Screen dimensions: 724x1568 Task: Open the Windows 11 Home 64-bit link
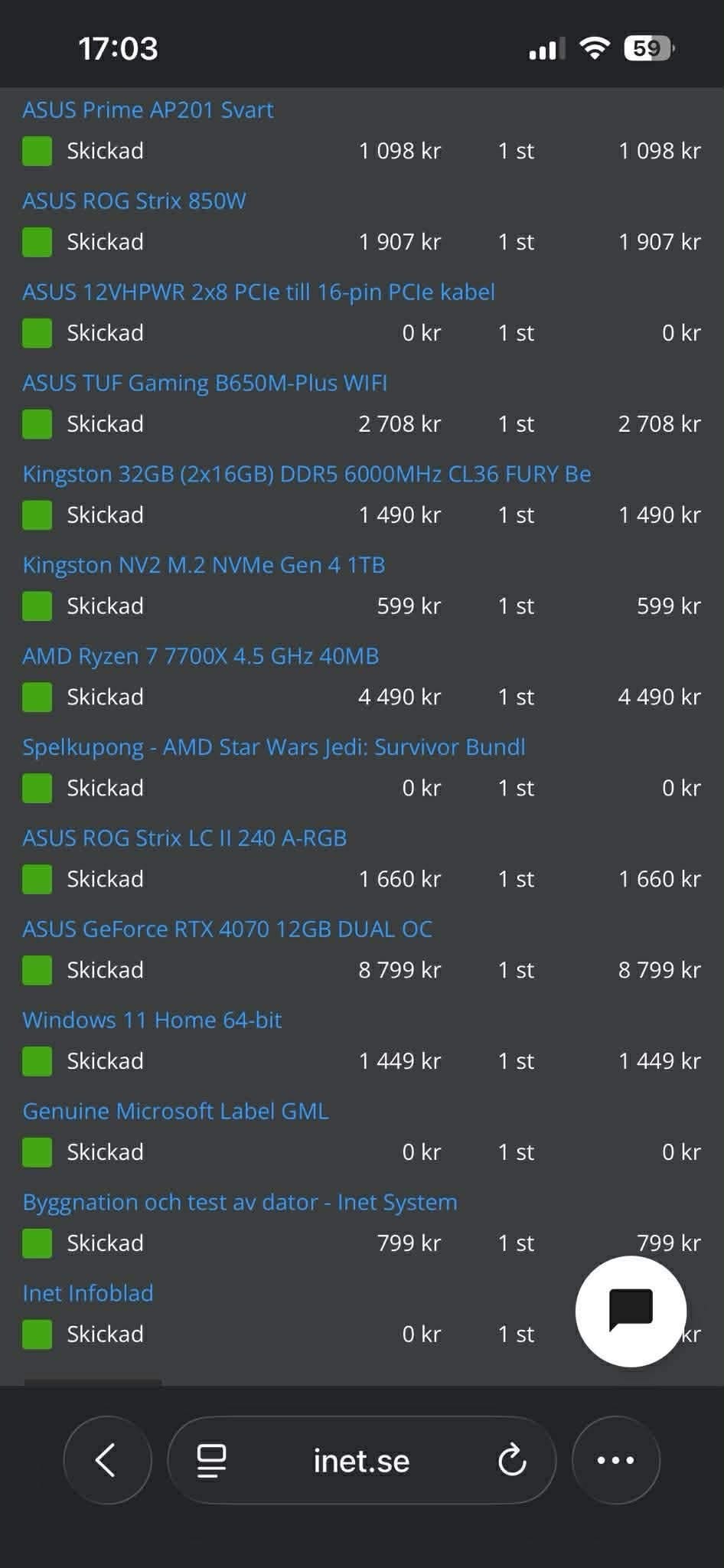tap(152, 1021)
